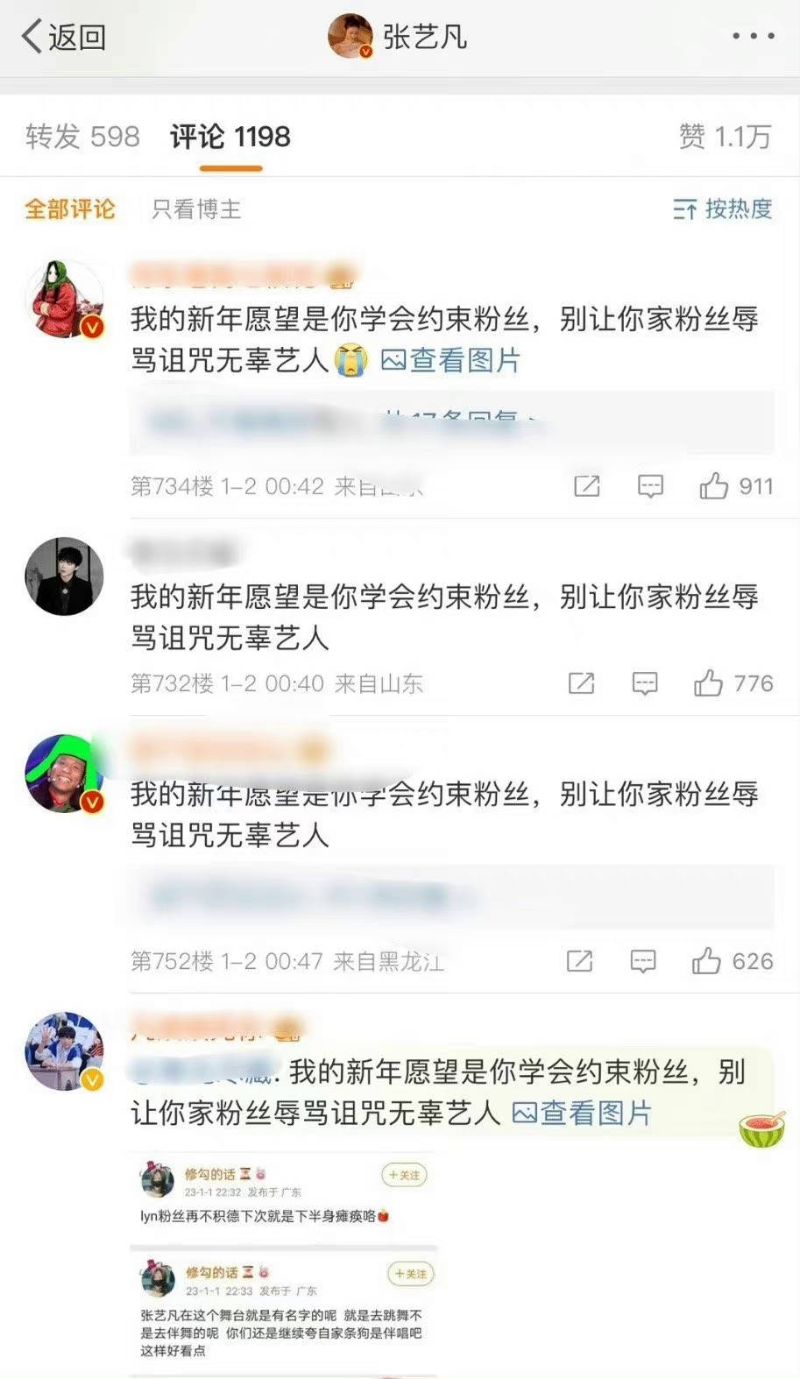Share the comment on 第732楼

tap(581, 684)
